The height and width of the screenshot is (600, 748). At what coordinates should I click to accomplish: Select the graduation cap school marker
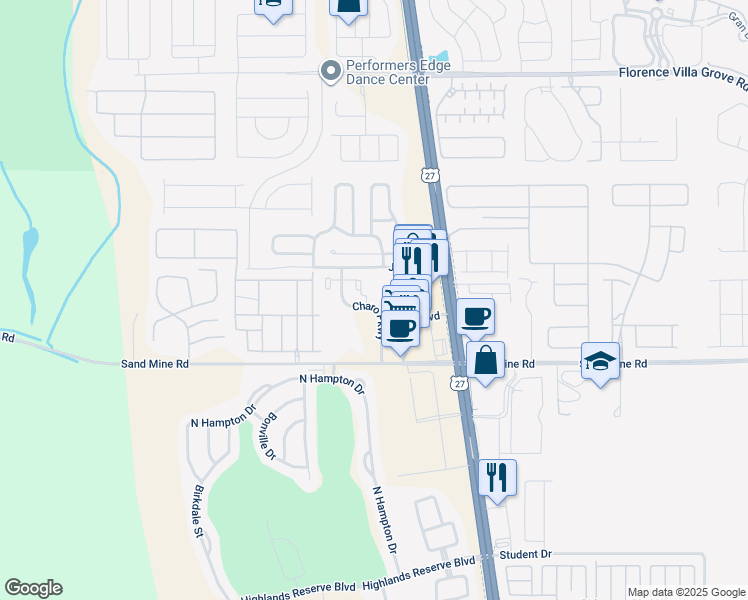[x=601, y=361]
